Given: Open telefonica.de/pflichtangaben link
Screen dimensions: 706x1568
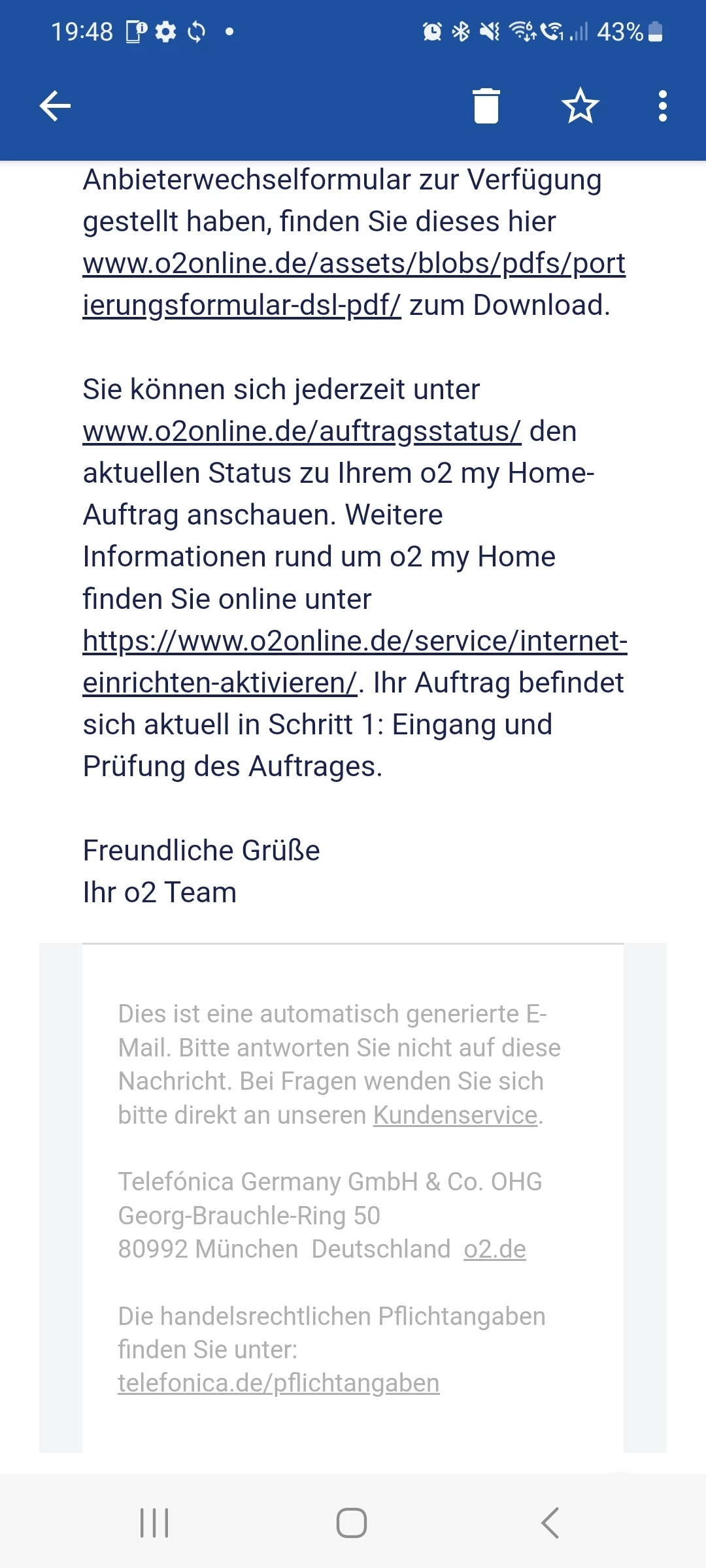Looking at the screenshot, I should click(278, 1383).
